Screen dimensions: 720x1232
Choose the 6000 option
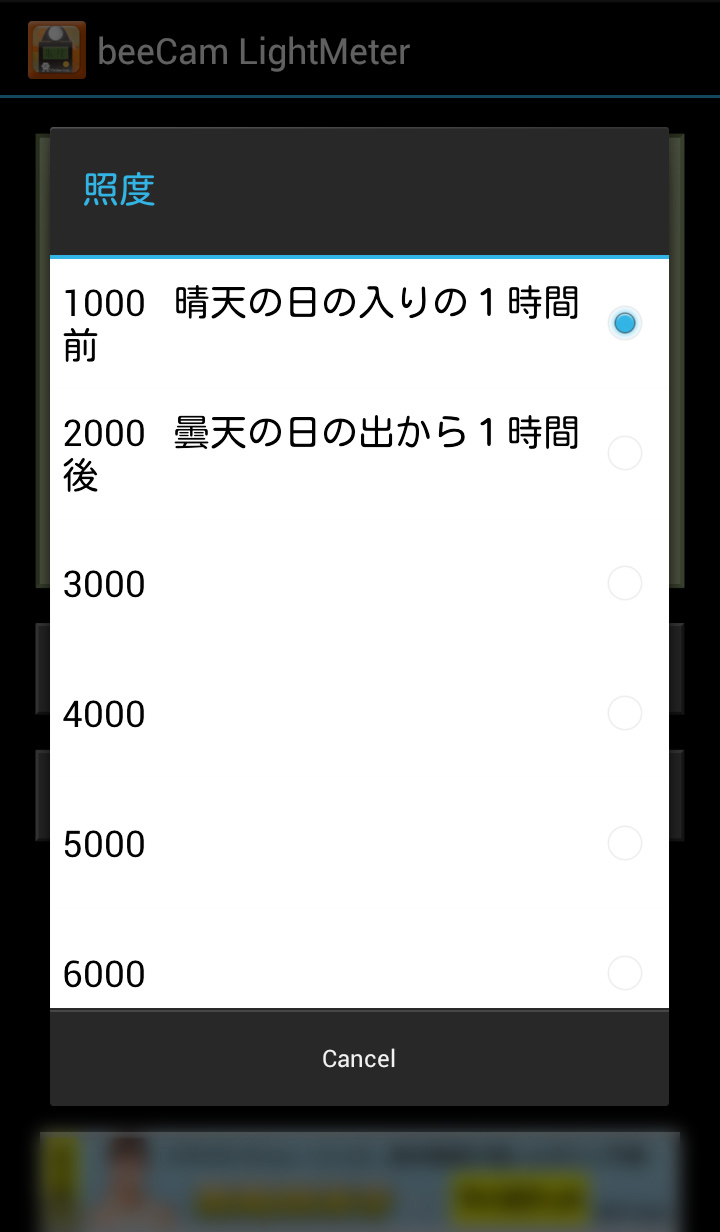(359, 973)
